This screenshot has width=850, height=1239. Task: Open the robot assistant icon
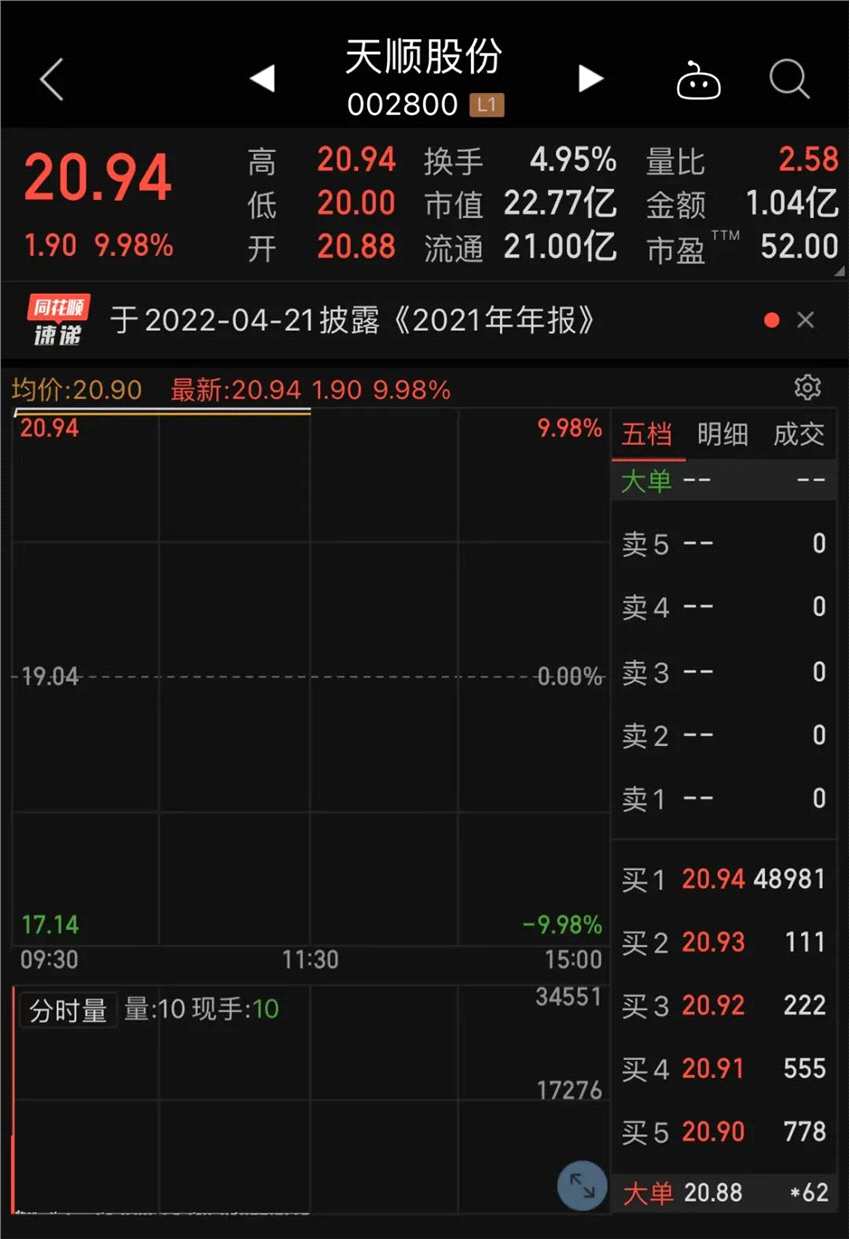698,81
